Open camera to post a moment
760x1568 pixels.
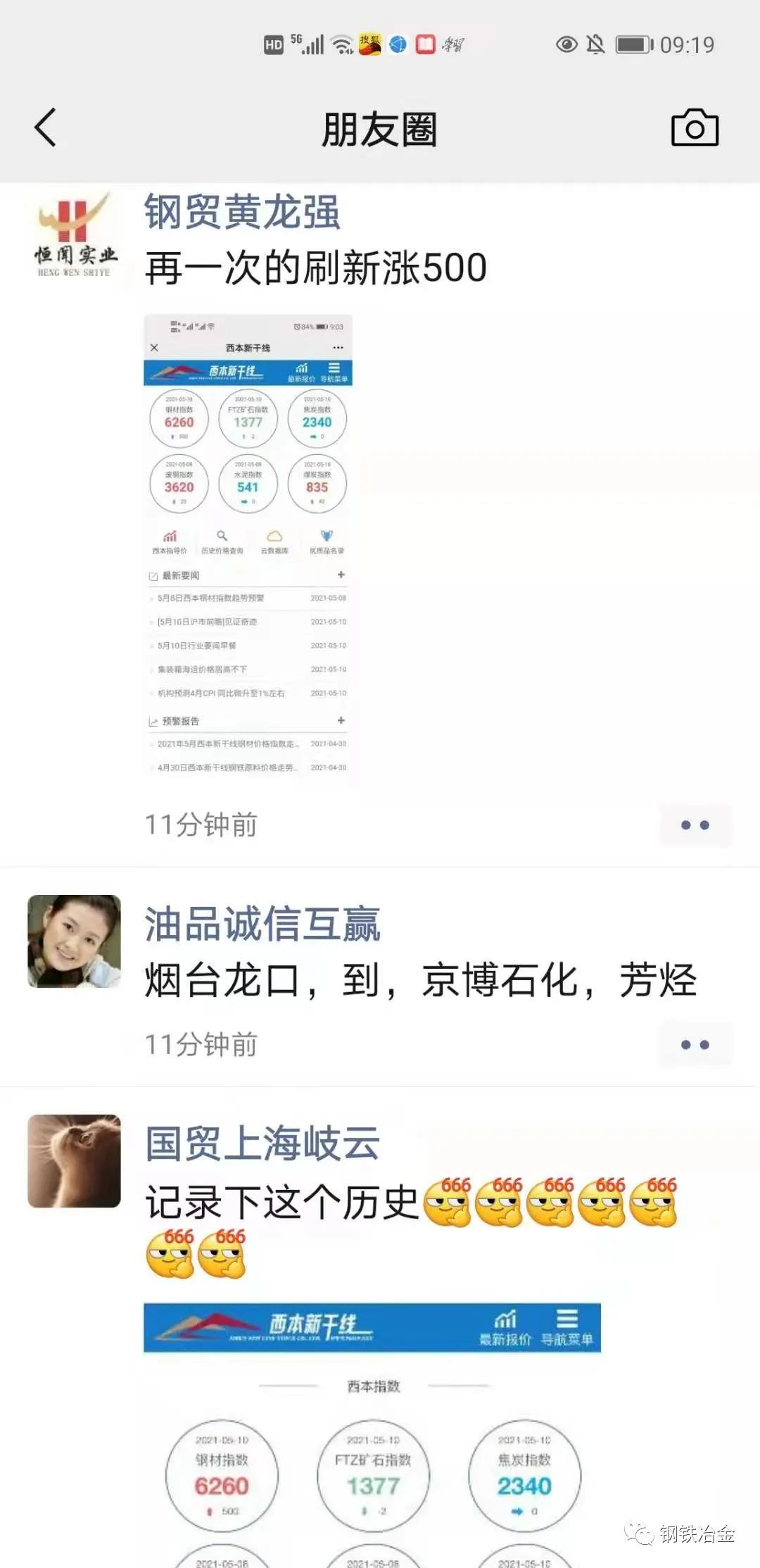click(695, 128)
